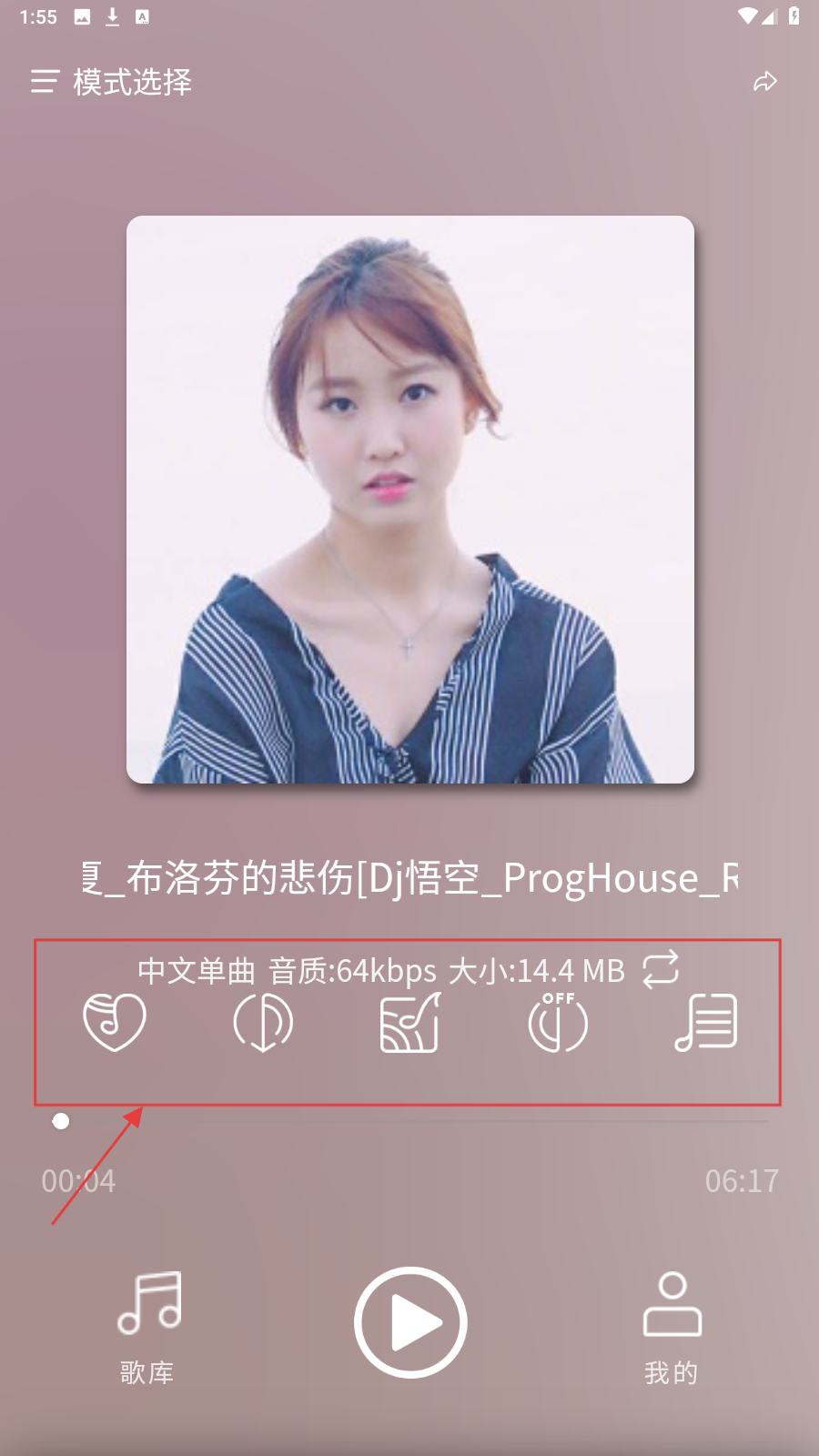The width and height of the screenshot is (819, 1456).
Task: Switch to the 歌库 tab
Action: click(148, 1327)
